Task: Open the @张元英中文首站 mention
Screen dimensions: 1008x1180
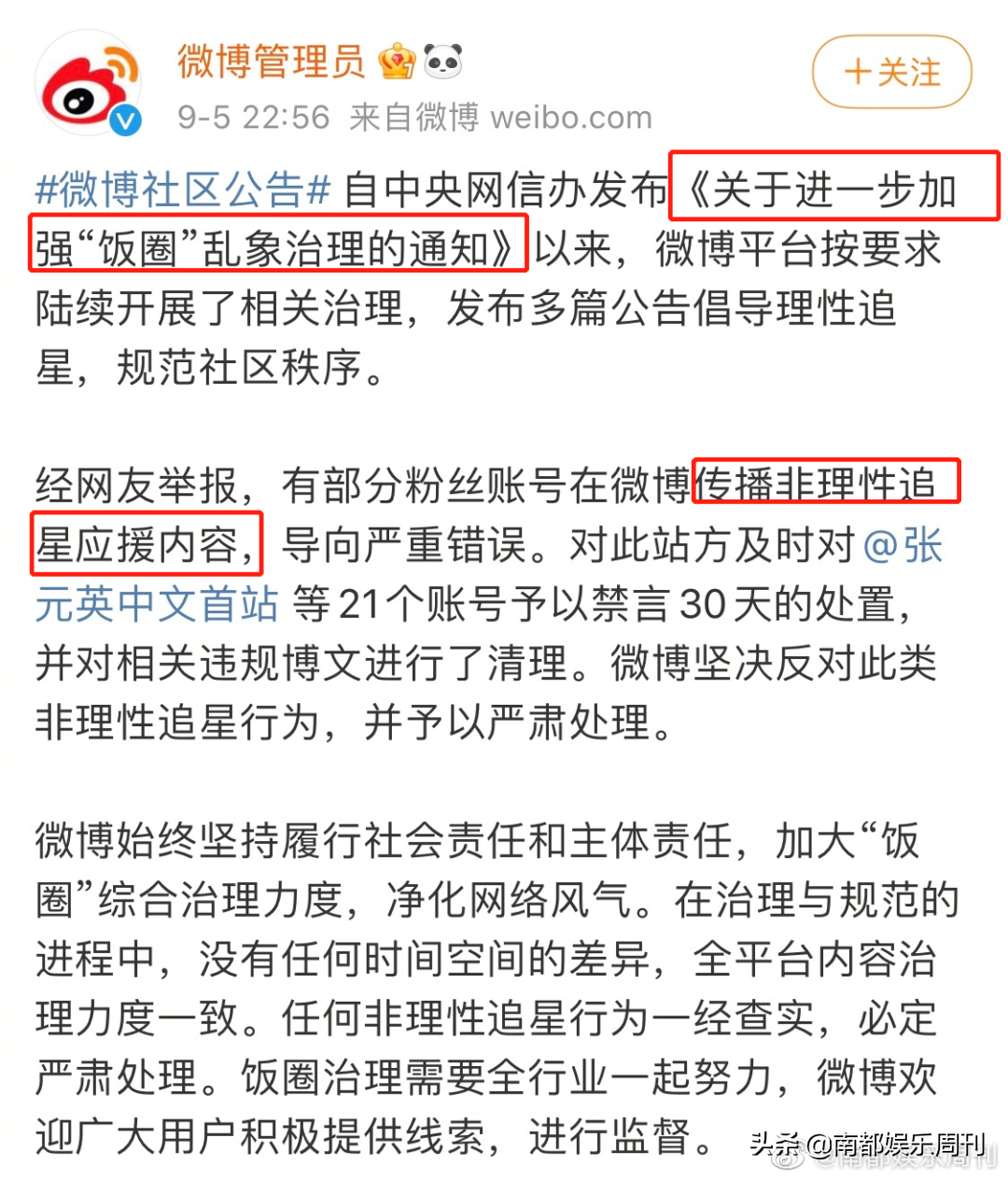Action: (157, 604)
